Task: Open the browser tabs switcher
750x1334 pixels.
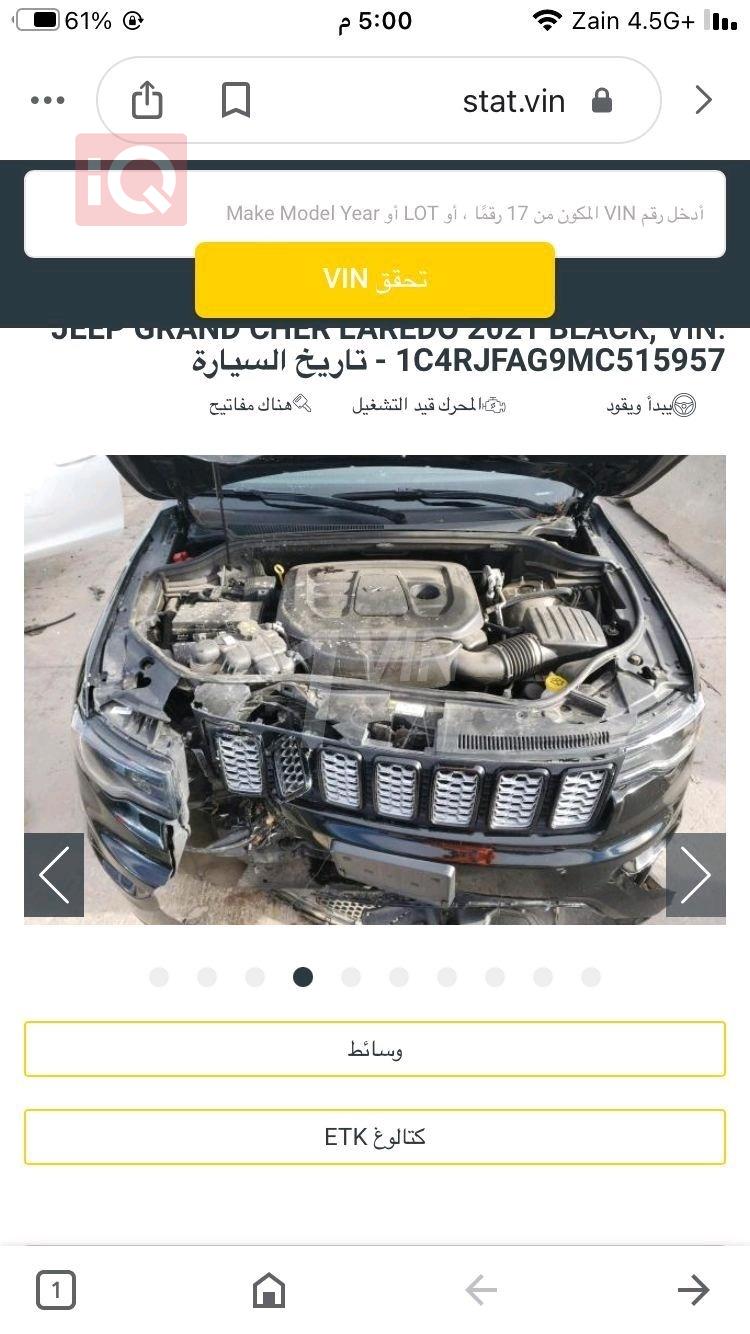Action: (x=56, y=1290)
